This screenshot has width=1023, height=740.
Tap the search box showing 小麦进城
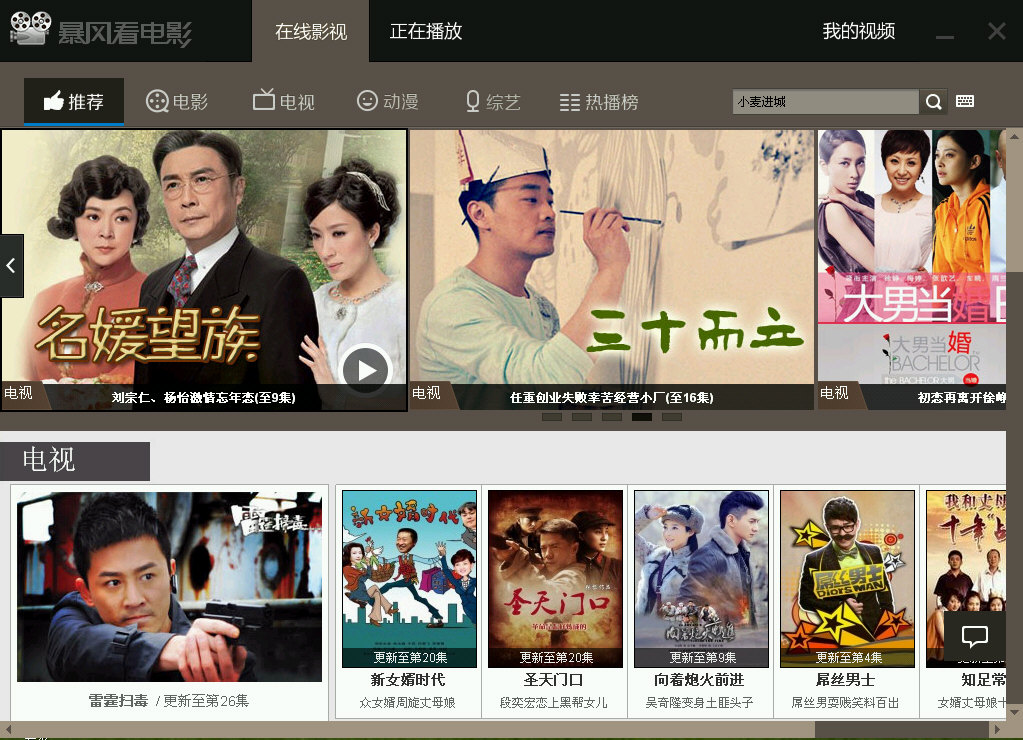point(824,102)
